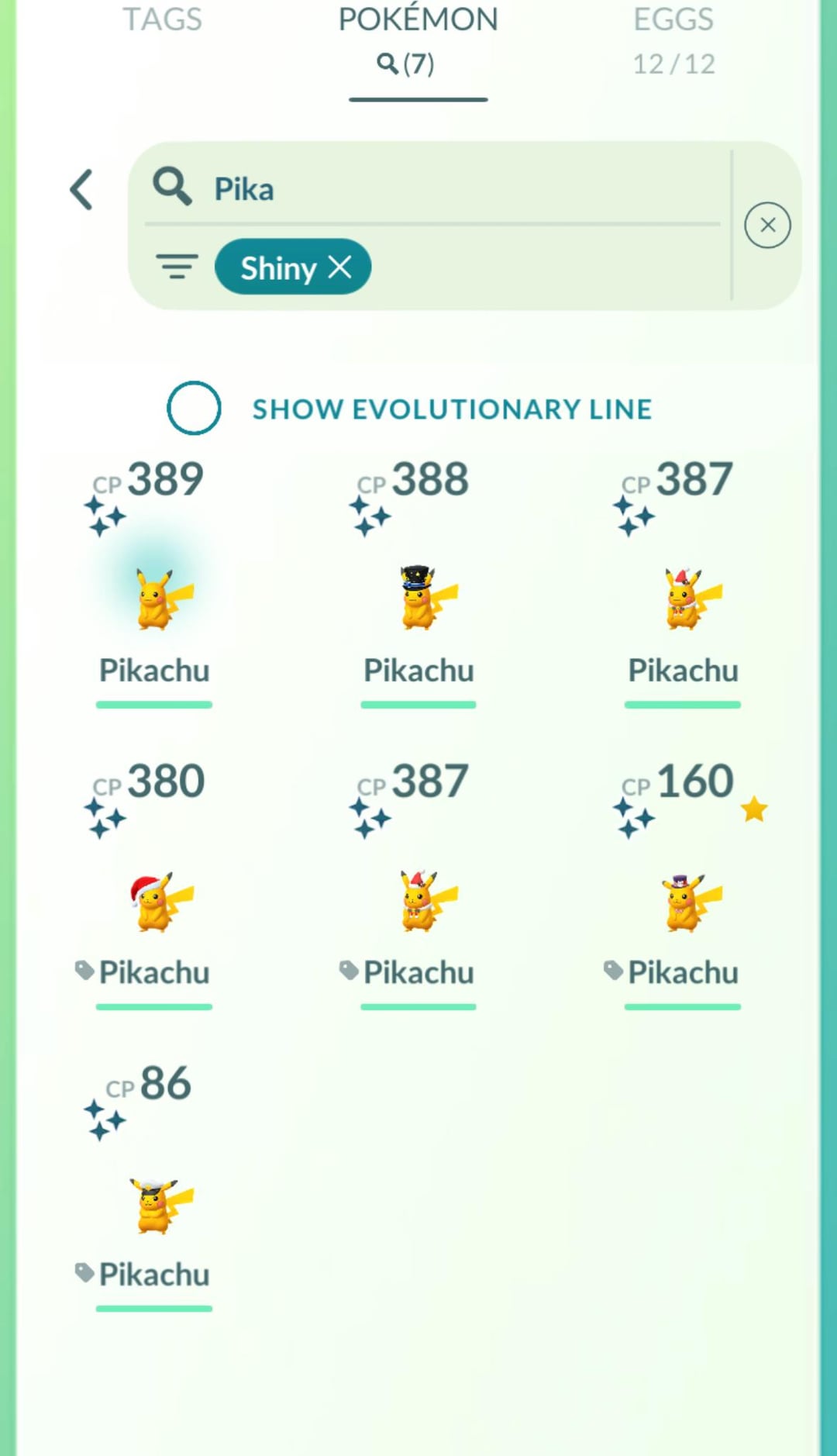Screen dimensions: 837x1456
Task: Switch to the Tags tab
Action: (163, 20)
